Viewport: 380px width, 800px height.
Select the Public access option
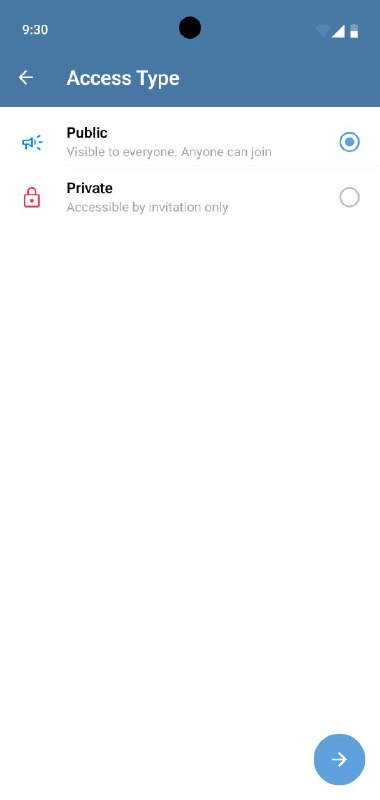click(190, 142)
